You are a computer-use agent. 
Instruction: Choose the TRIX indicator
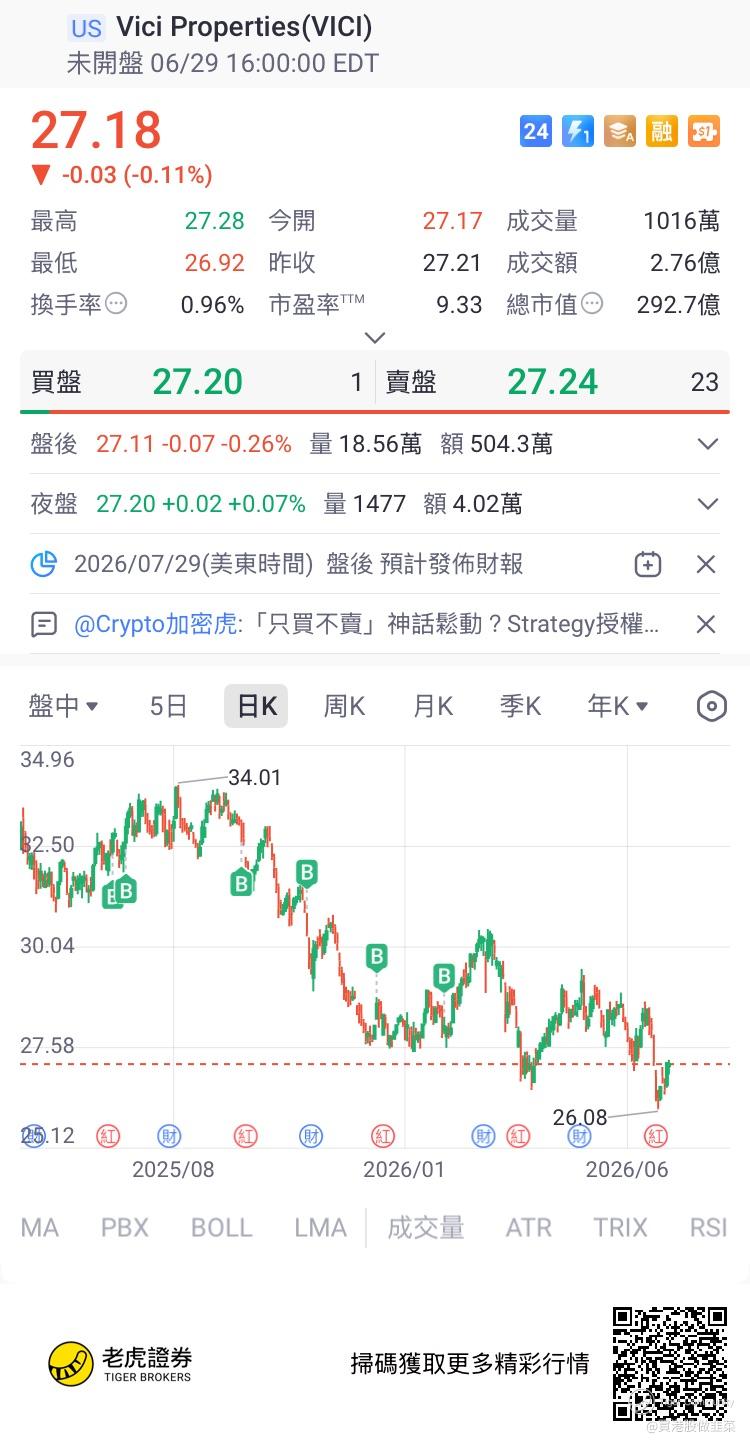point(620,1227)
